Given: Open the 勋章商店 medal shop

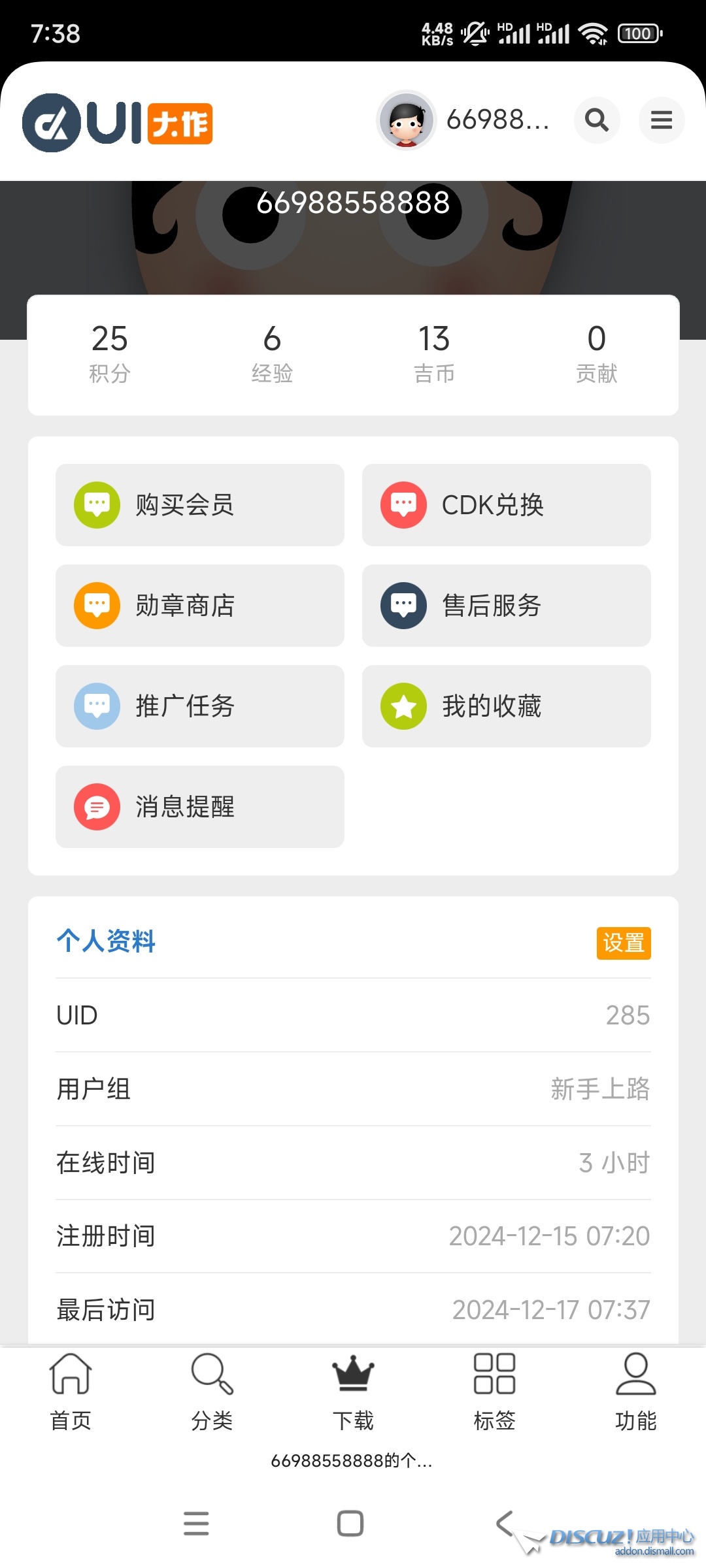Looking at the screenshot, I should click(x=199, y=606).
